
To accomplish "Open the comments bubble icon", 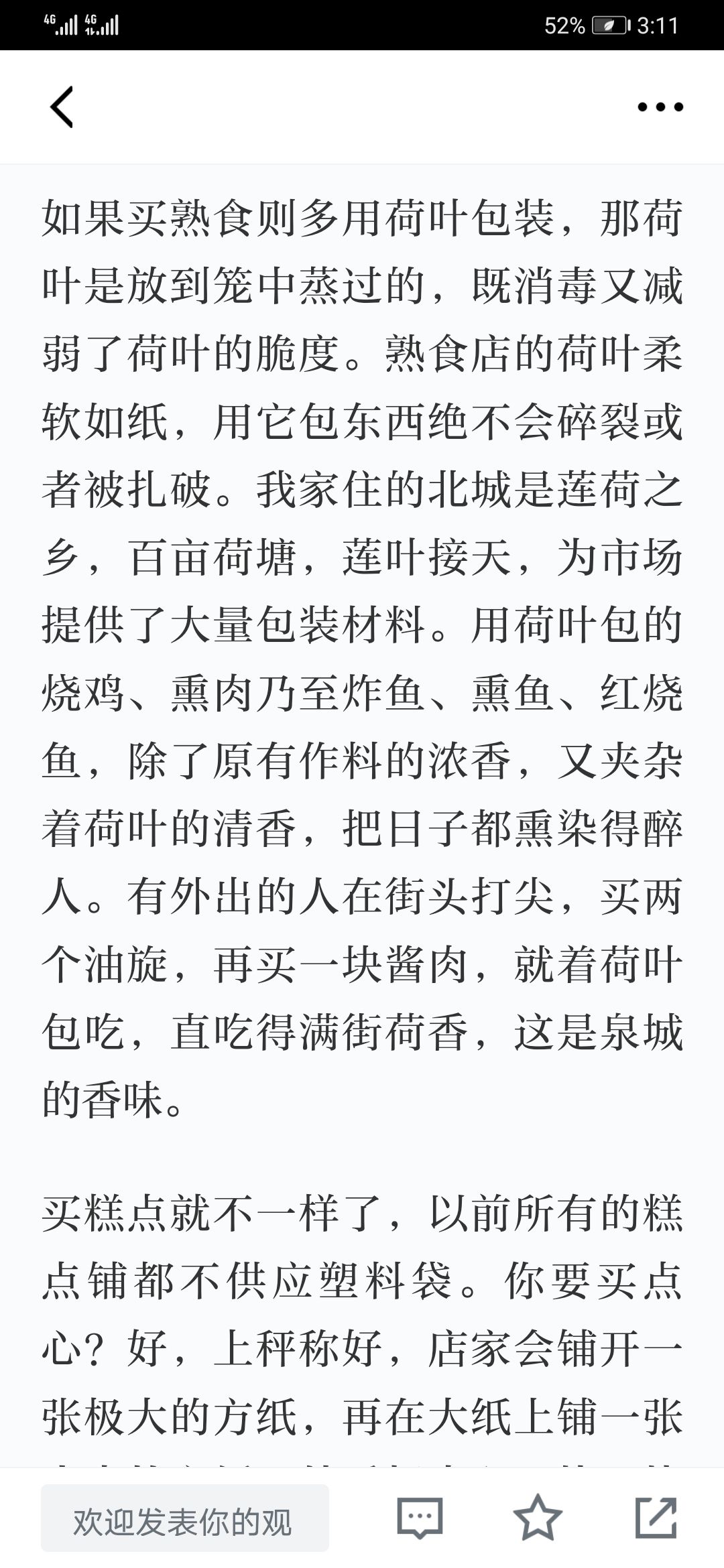I will [x=420, y=1518].
